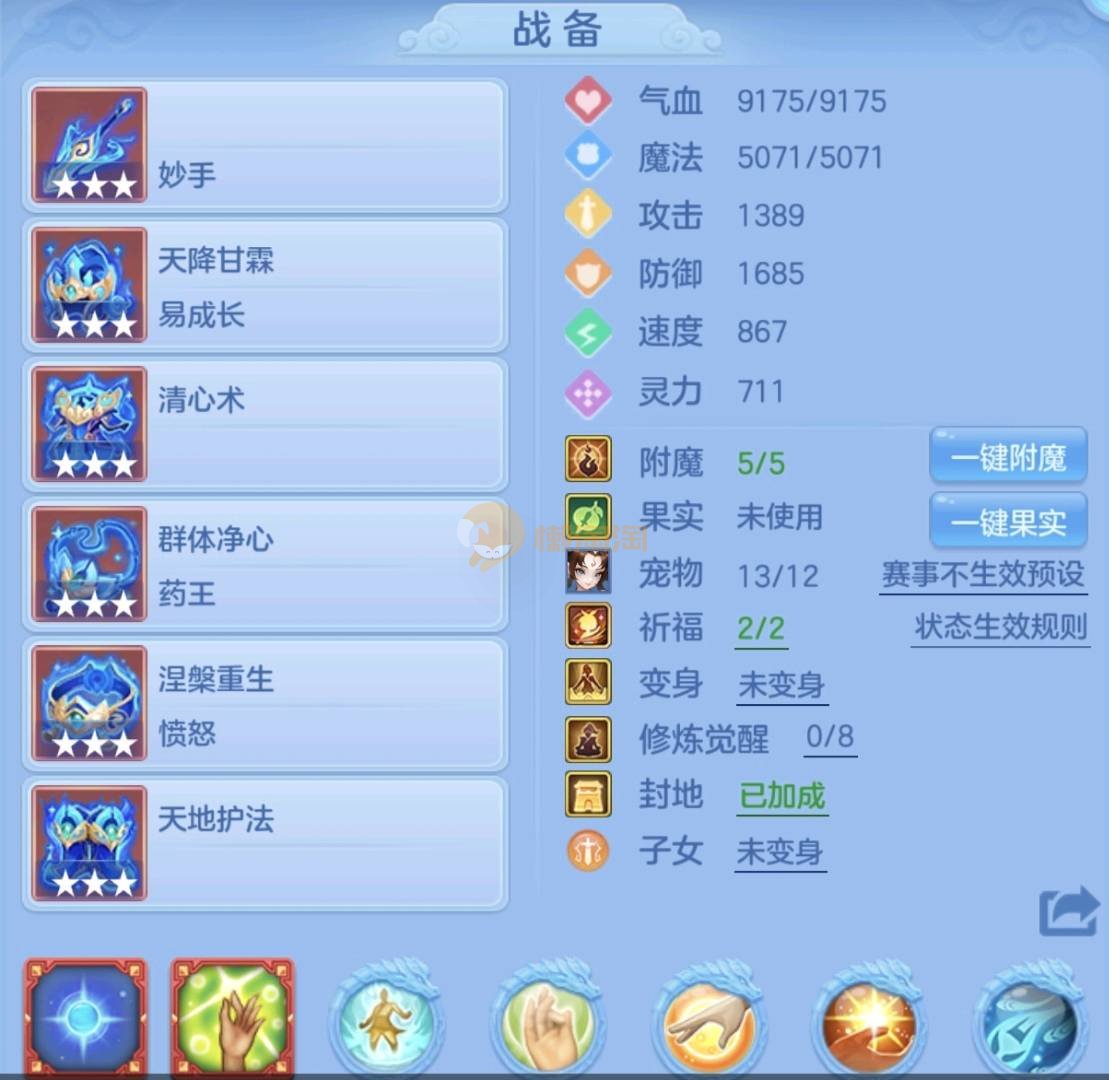Open the 妙手 equipment slot
This screenshot has height=1080, width=1109.
tap(265, 146)
